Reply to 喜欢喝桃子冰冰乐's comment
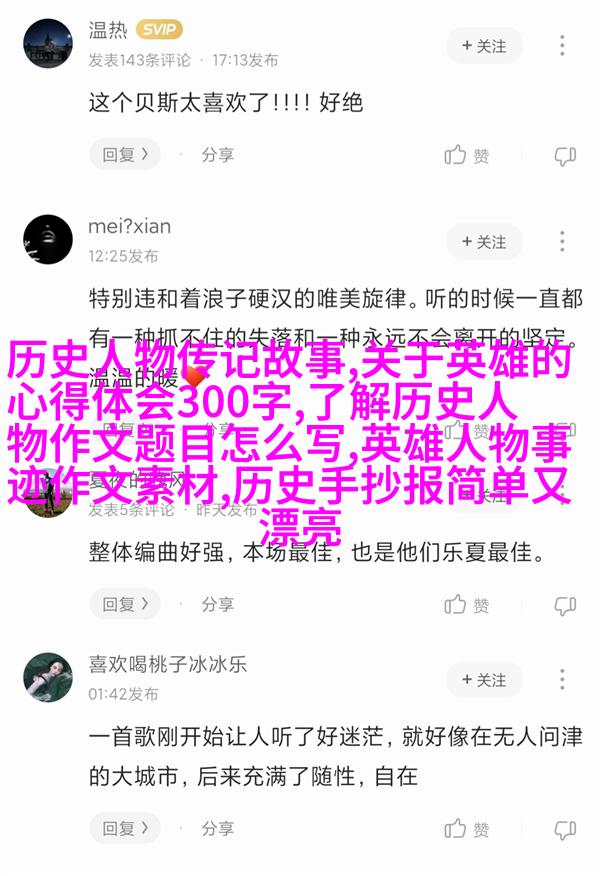The width and height of the screenshot is (600, 876). 124,828
